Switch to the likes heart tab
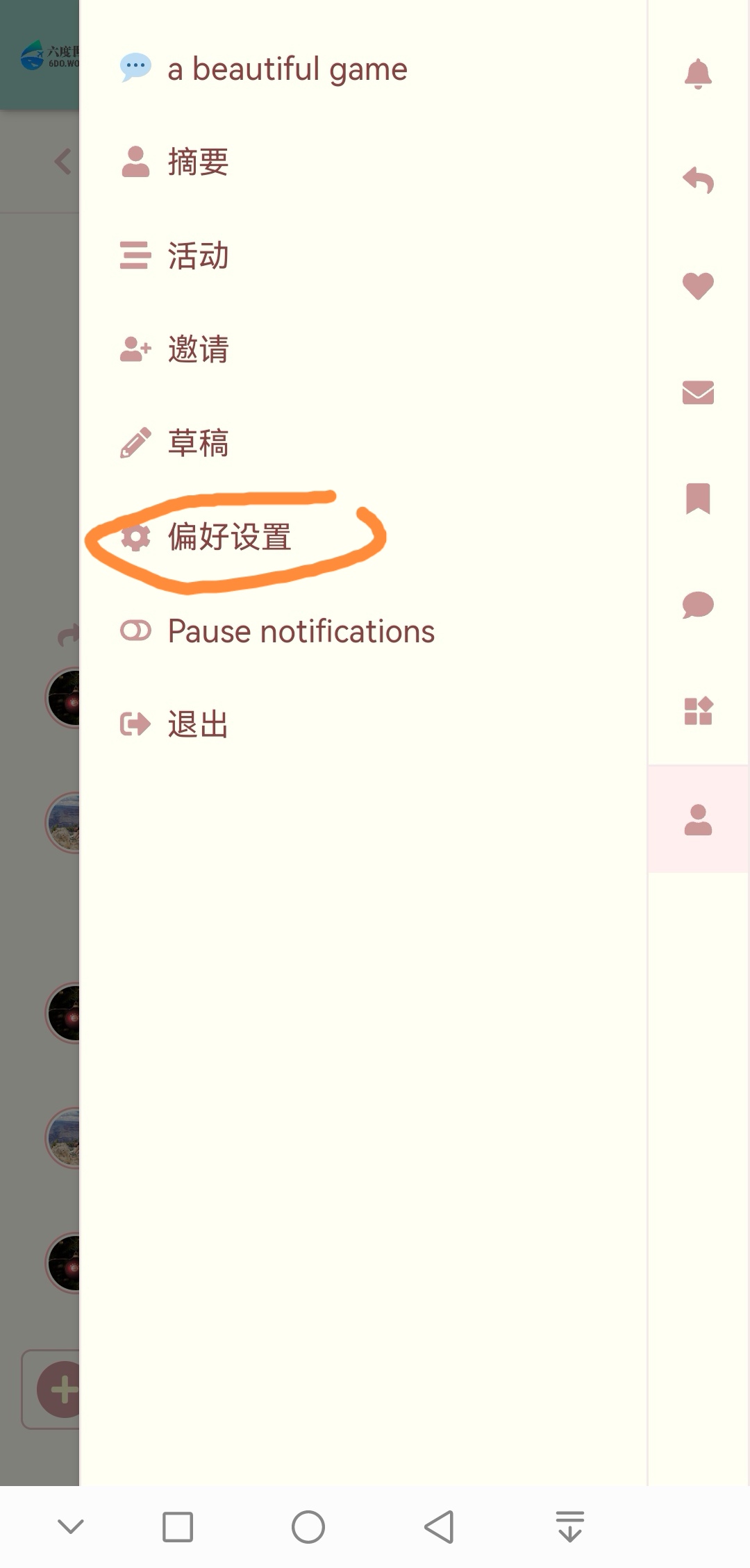Screen dimensions: 750x1568 pyautogui.click(x=699, y=285)
